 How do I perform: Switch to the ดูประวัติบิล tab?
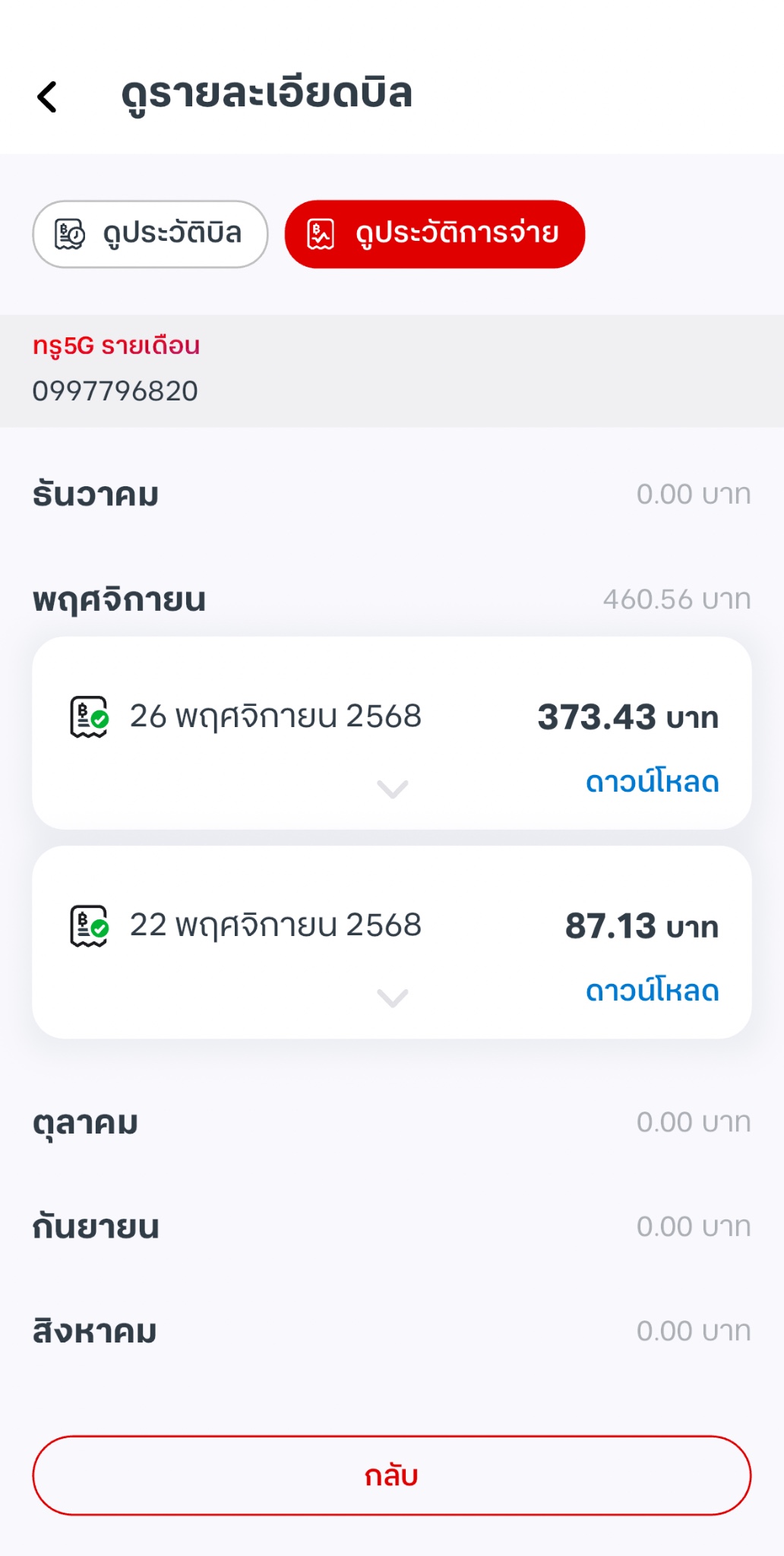[150, 234]
